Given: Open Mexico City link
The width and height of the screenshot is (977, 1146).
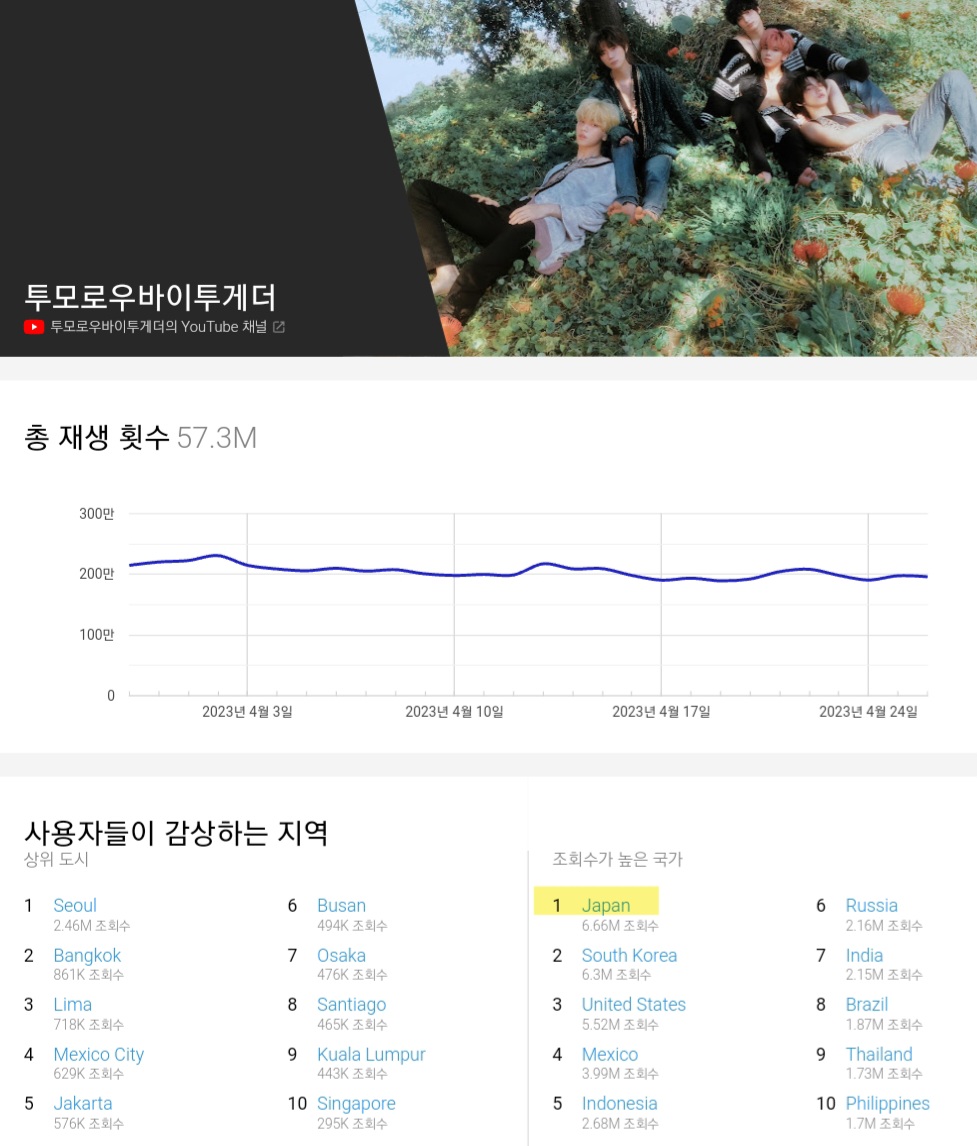Looking at the screenshot, I should 98,1055.
